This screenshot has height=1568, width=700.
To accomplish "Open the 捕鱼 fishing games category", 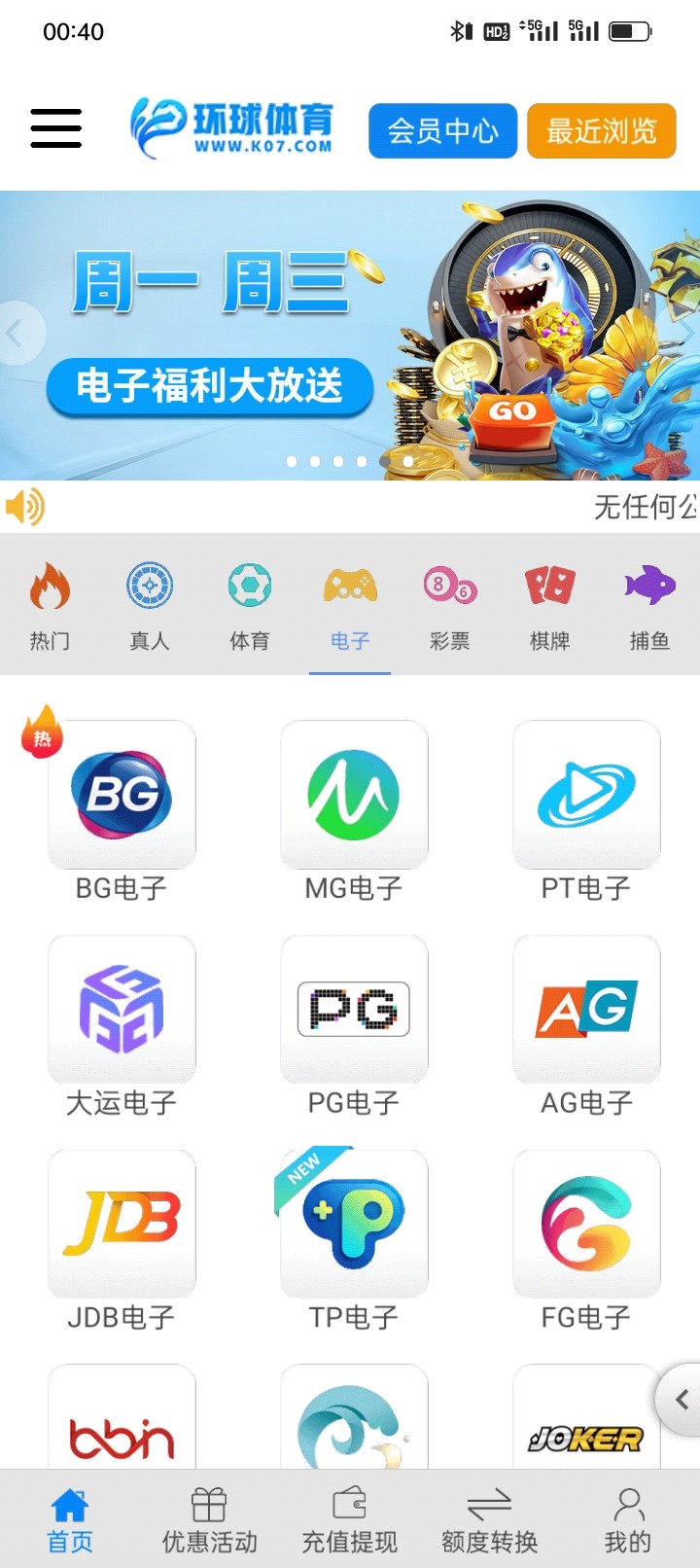I will tap(648, 603).
